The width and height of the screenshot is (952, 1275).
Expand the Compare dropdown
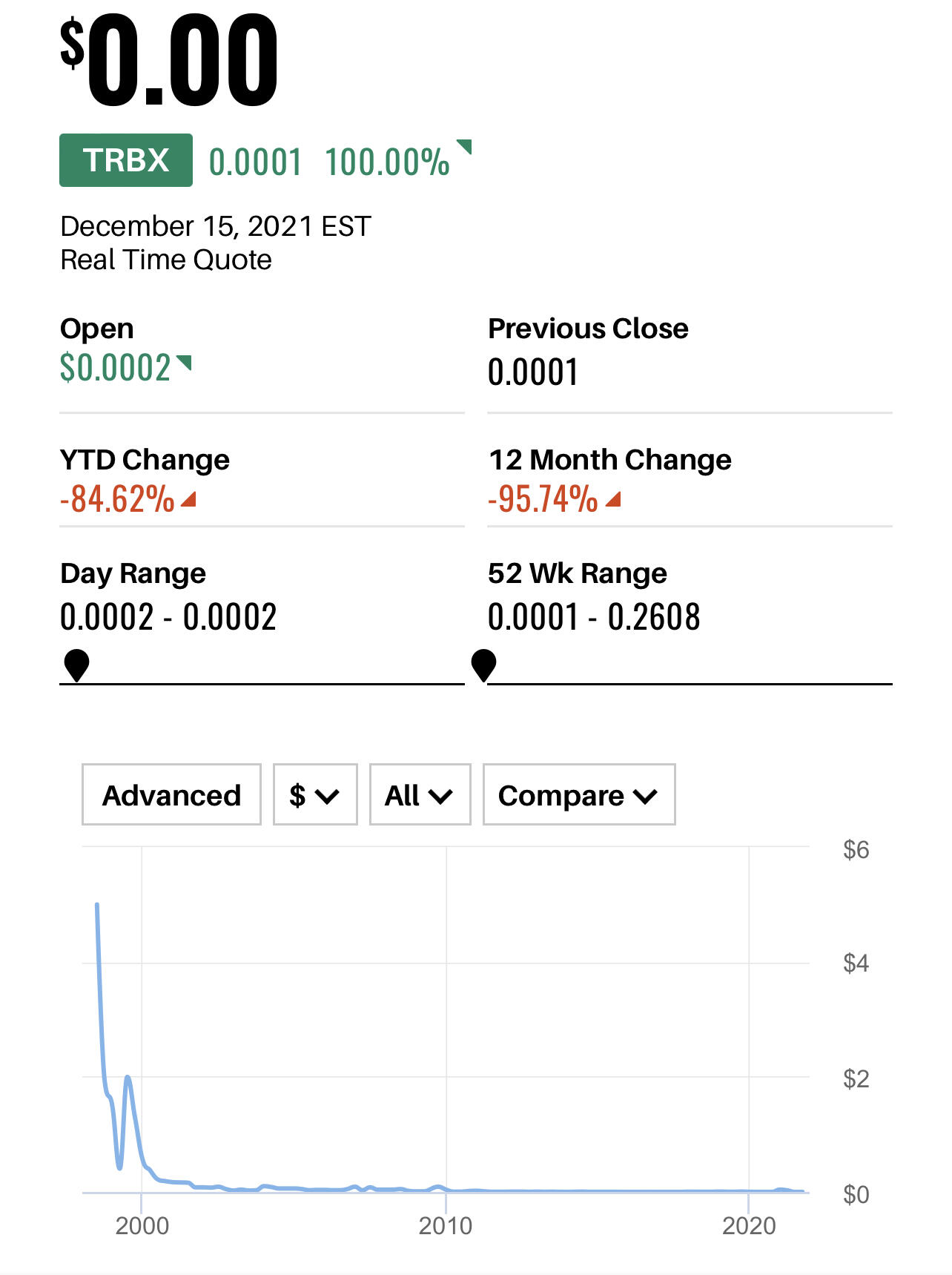[x=578, y=795]
